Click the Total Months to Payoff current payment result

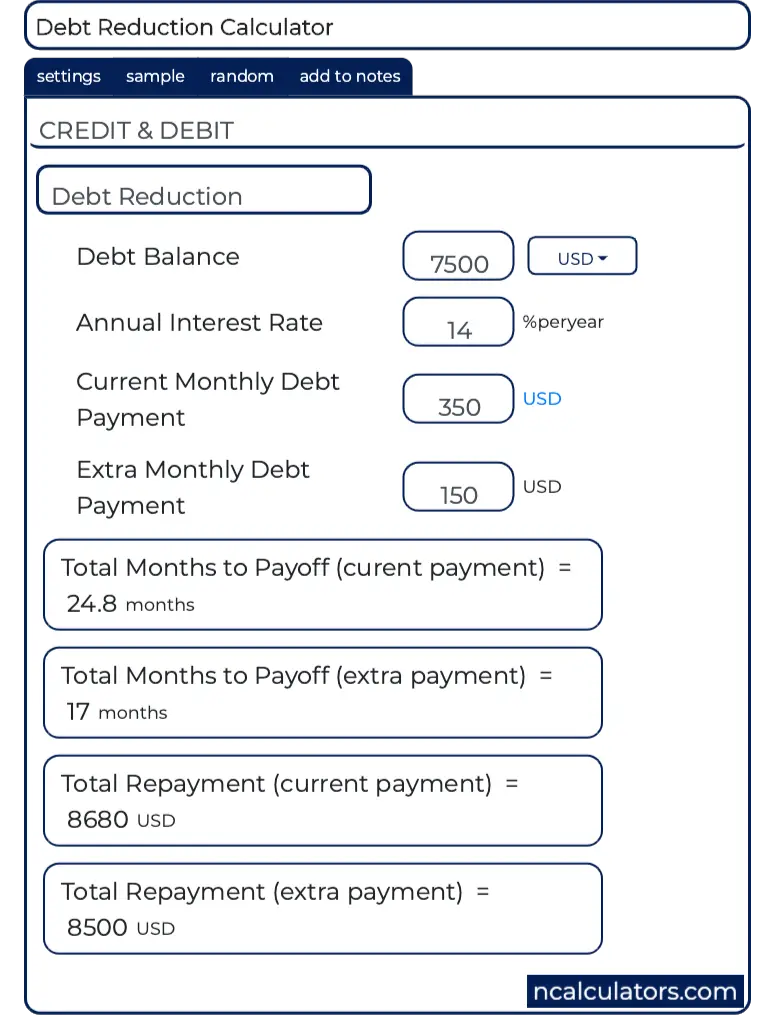[322, 584]
